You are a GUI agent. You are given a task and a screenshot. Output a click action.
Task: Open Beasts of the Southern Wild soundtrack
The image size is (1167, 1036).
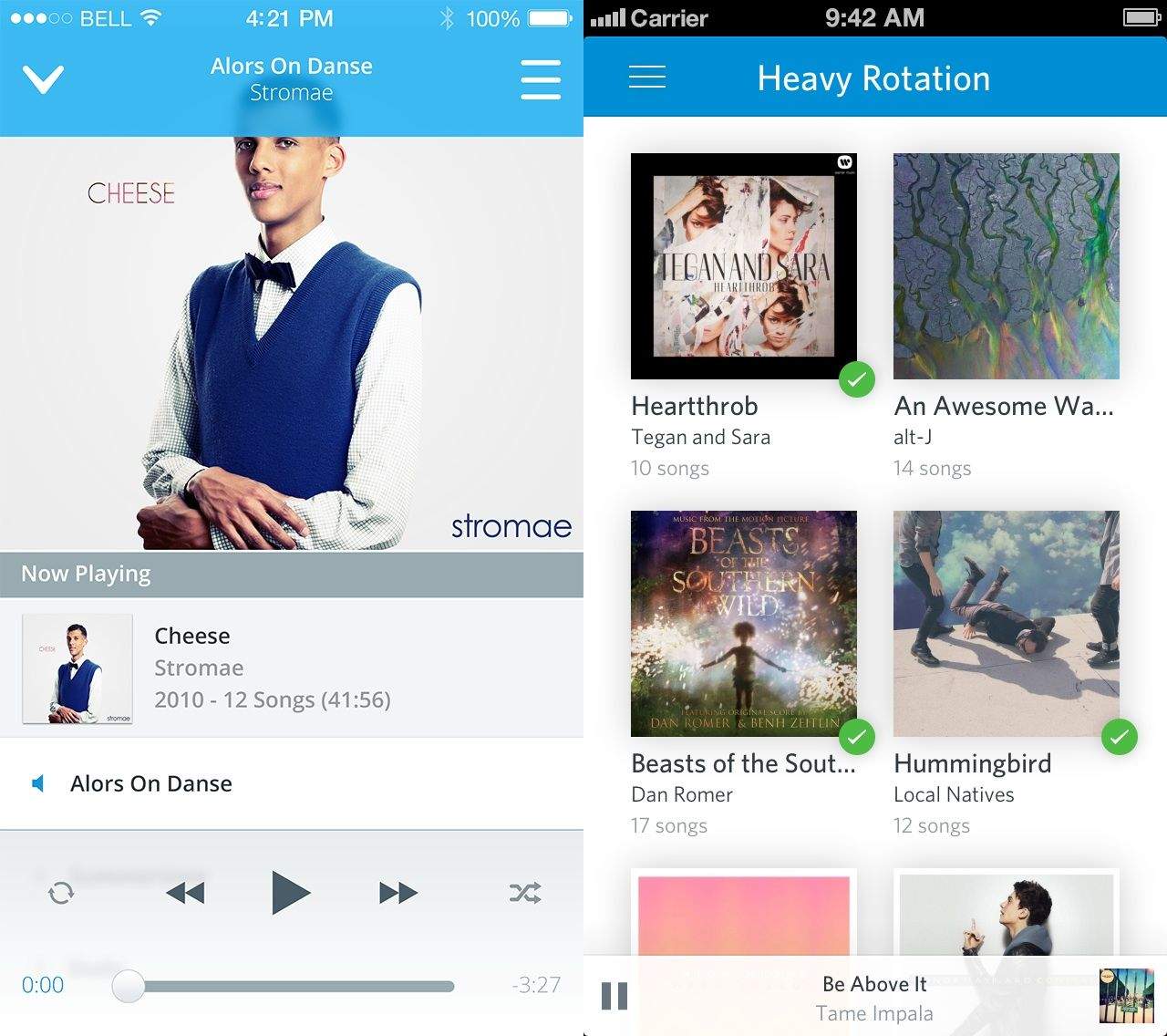pos(743,624)
